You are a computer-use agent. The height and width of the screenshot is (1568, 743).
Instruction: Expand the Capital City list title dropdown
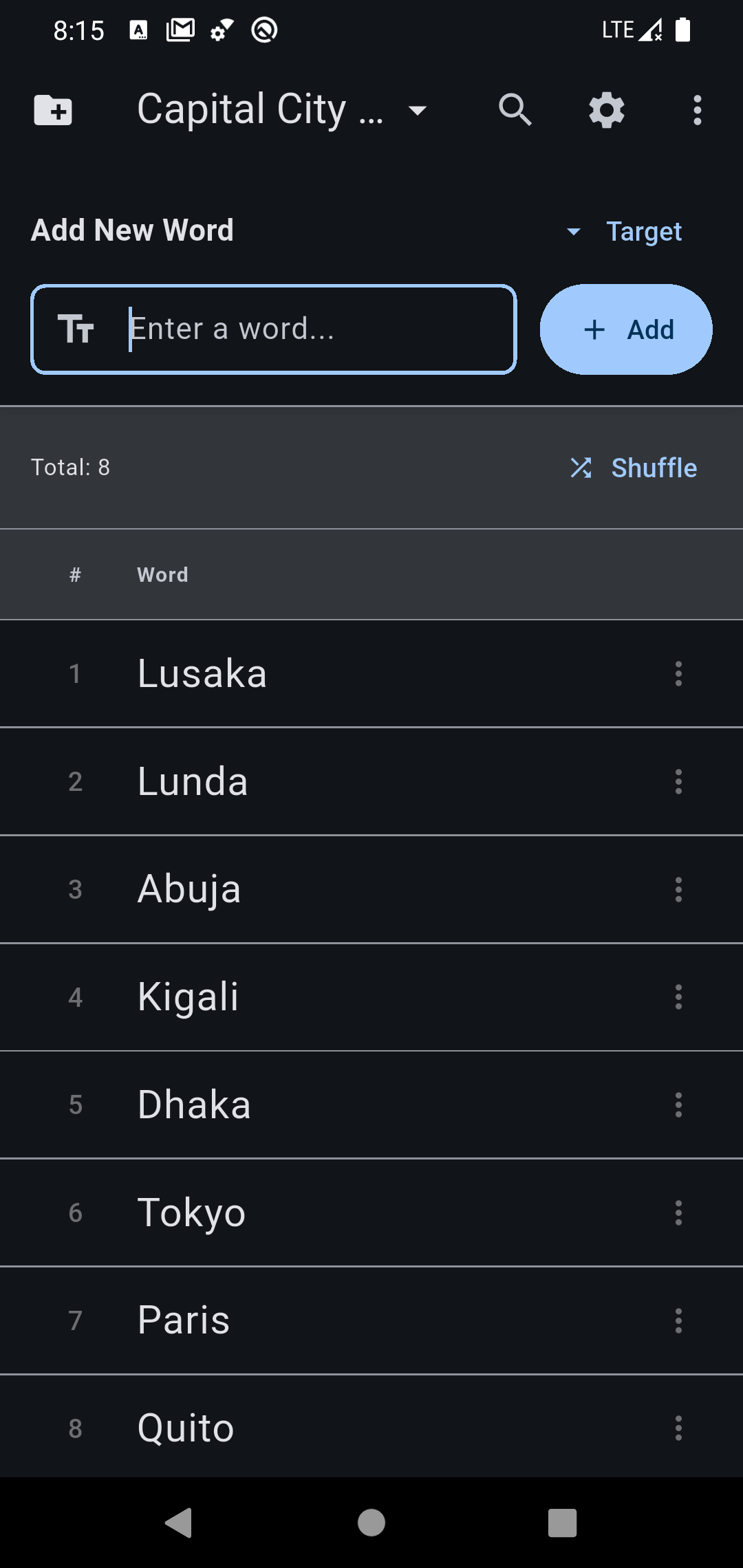418,110
